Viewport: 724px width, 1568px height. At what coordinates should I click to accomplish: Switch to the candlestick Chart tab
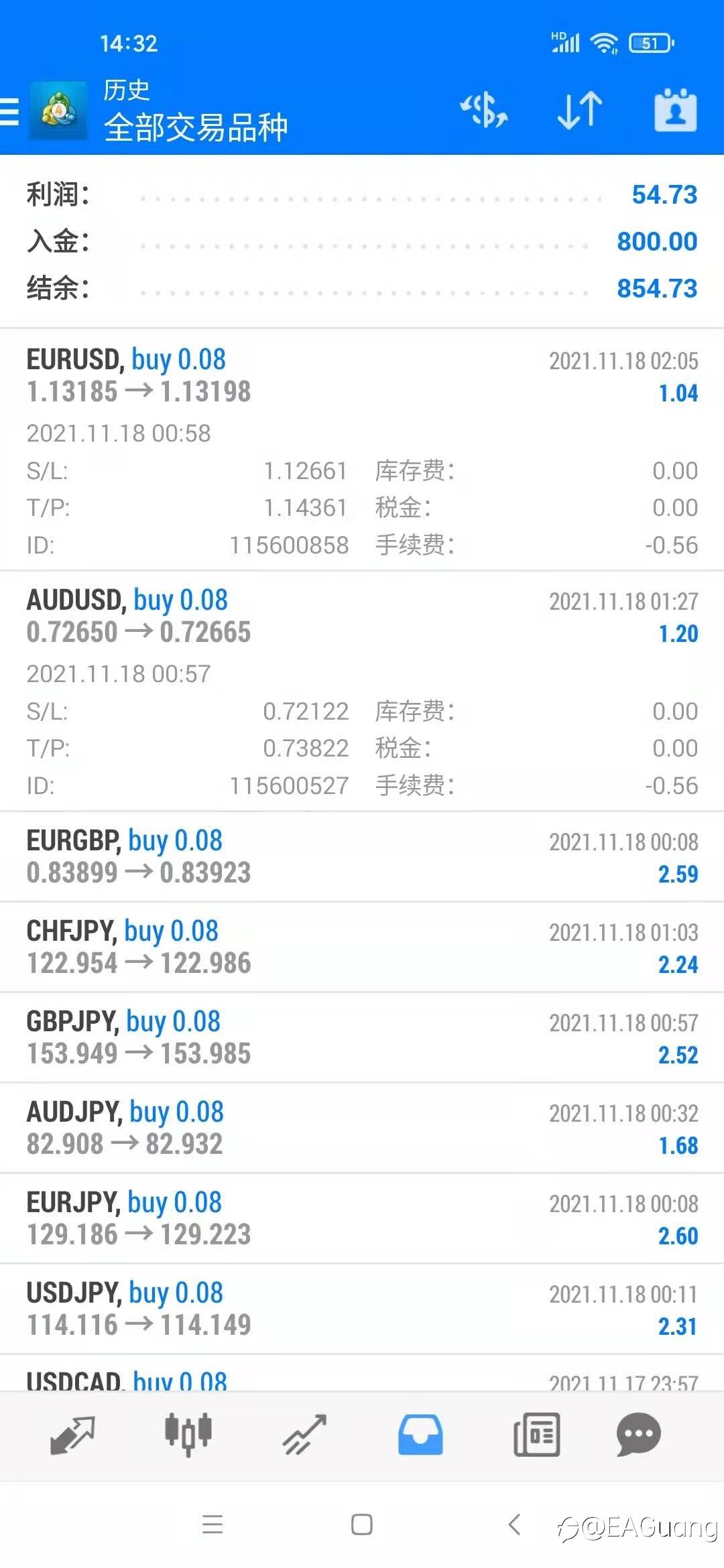coord(188,1435)
